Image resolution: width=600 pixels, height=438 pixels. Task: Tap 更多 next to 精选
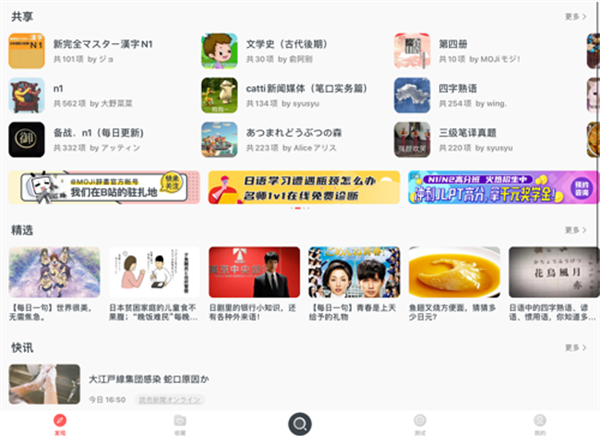(575, 230)
